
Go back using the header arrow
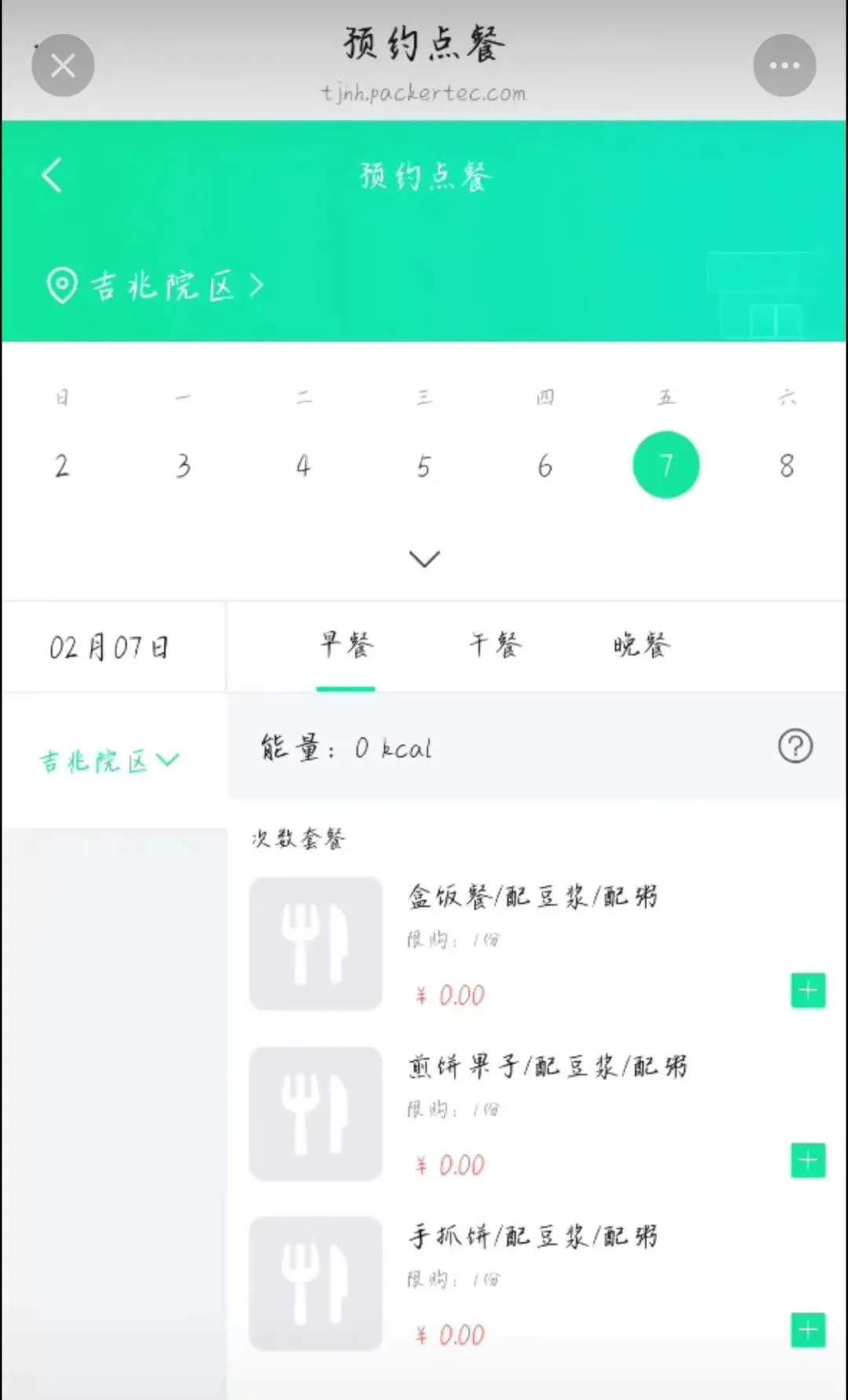coord(52,175)
